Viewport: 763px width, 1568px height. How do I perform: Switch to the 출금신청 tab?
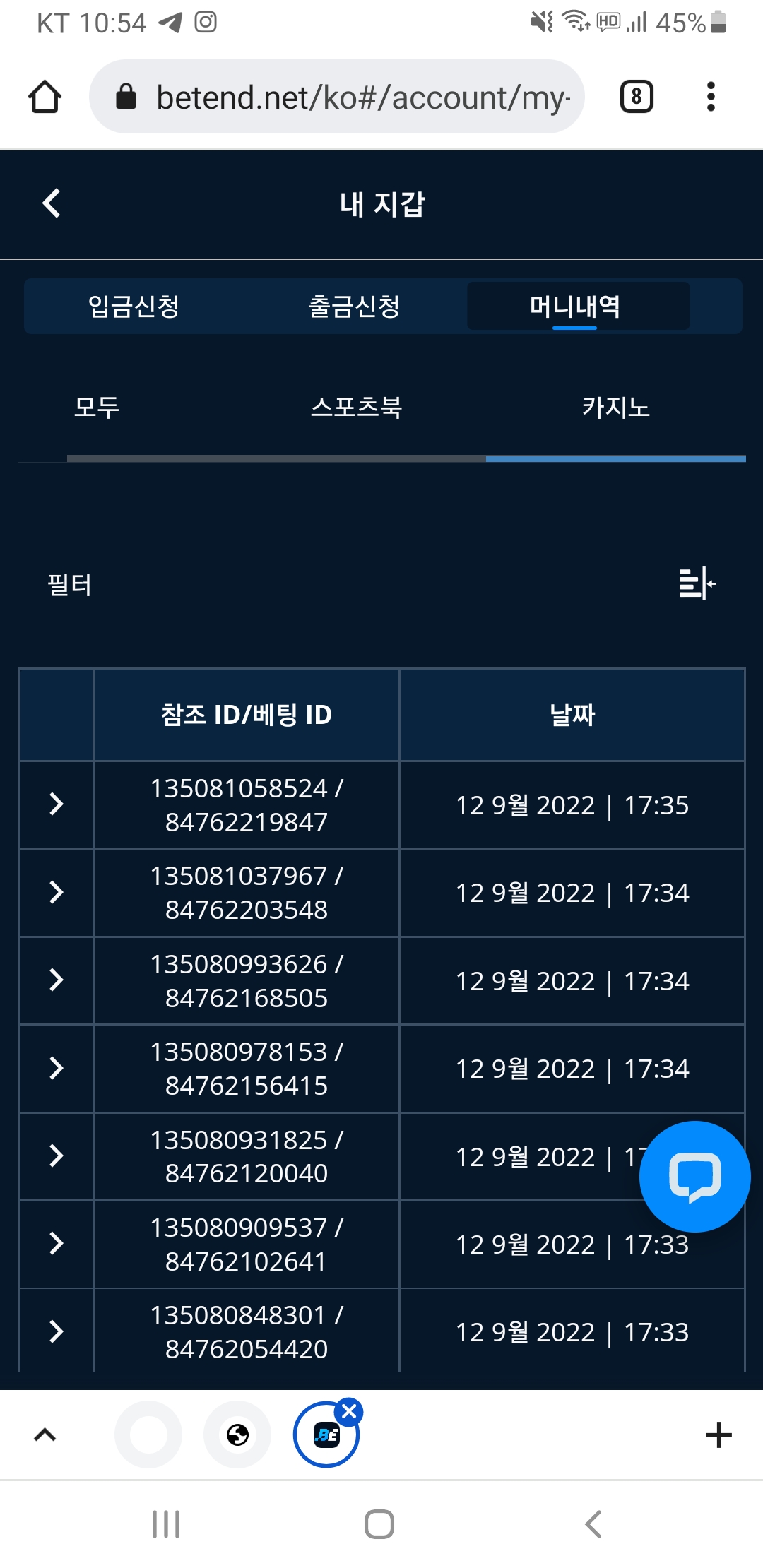point(355,306)
